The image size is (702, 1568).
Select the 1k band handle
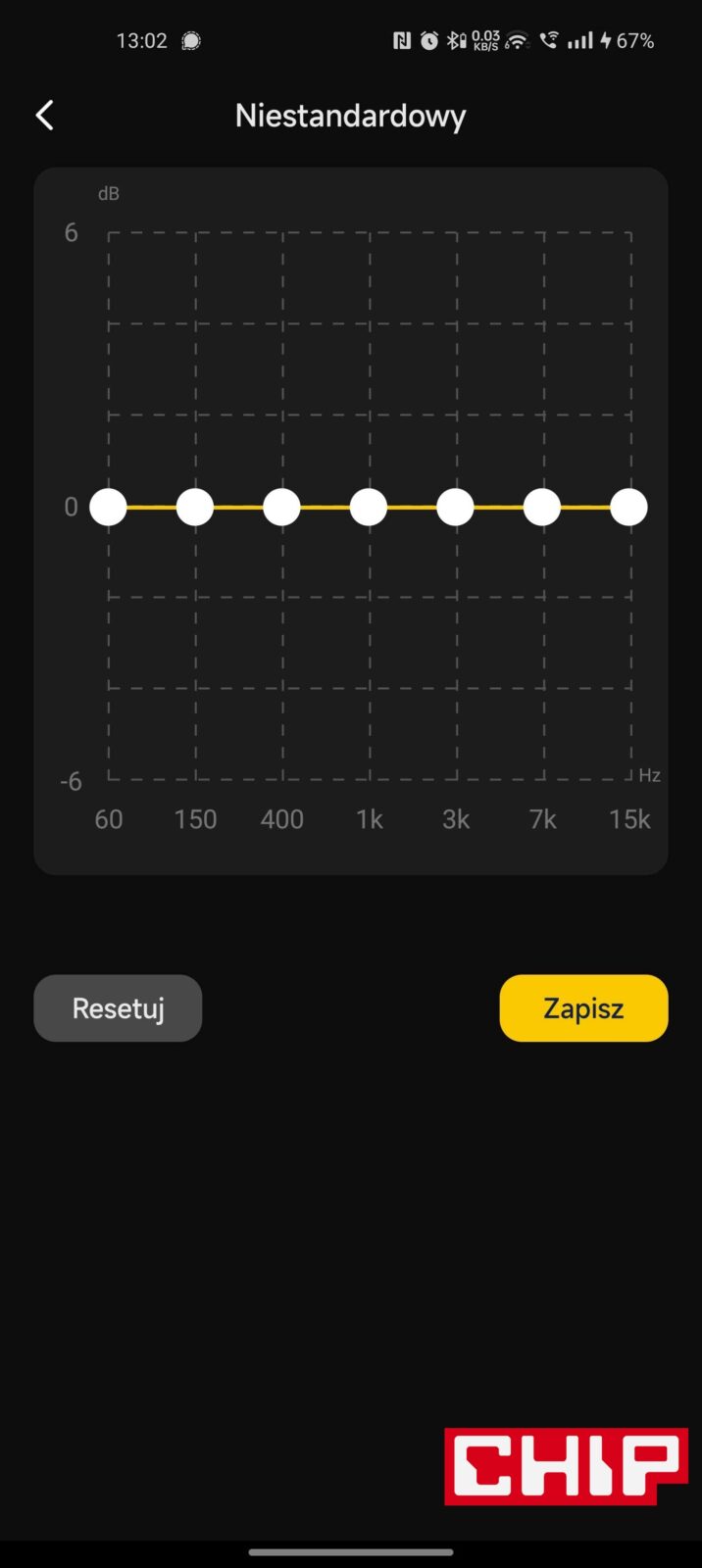tap(369, 508)
